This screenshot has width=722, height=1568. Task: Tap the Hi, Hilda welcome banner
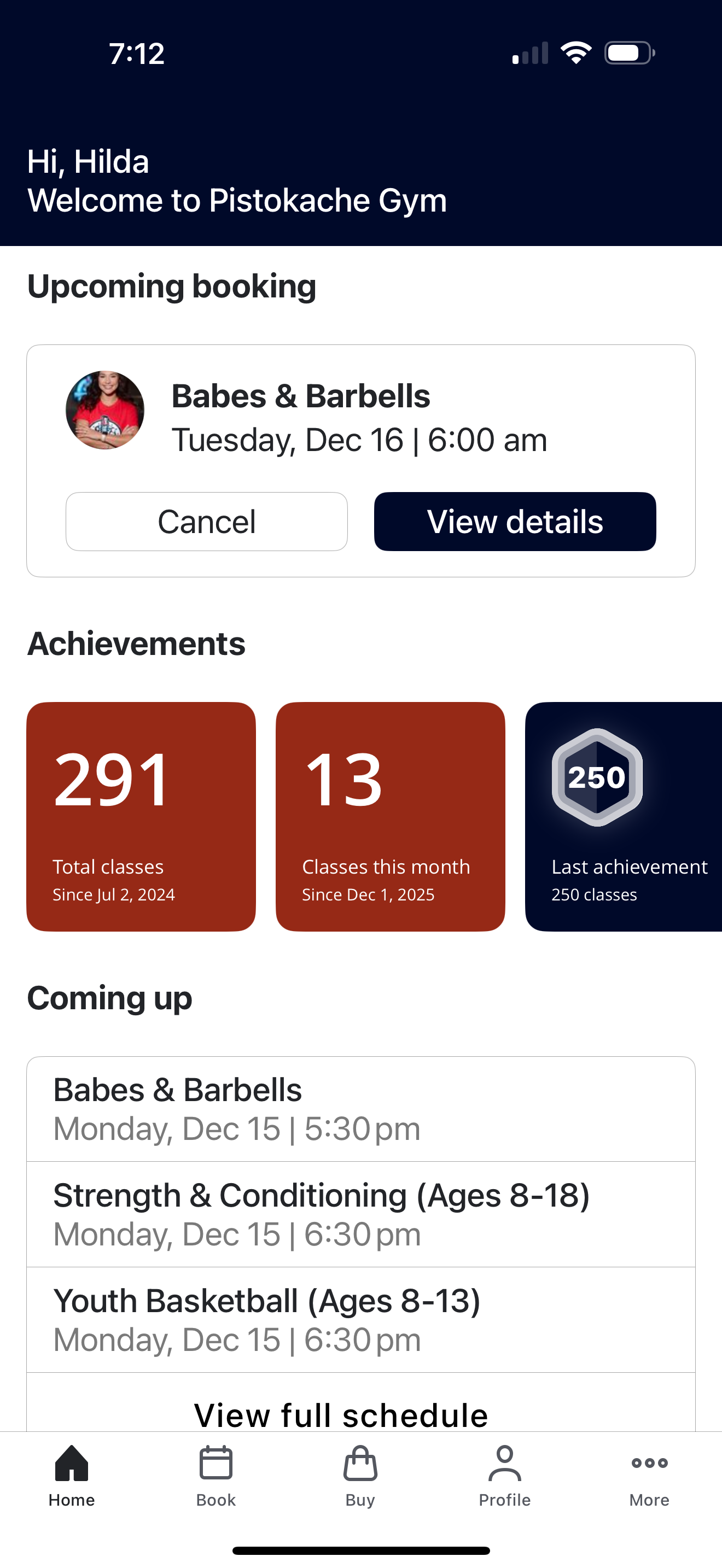(236, 181)
